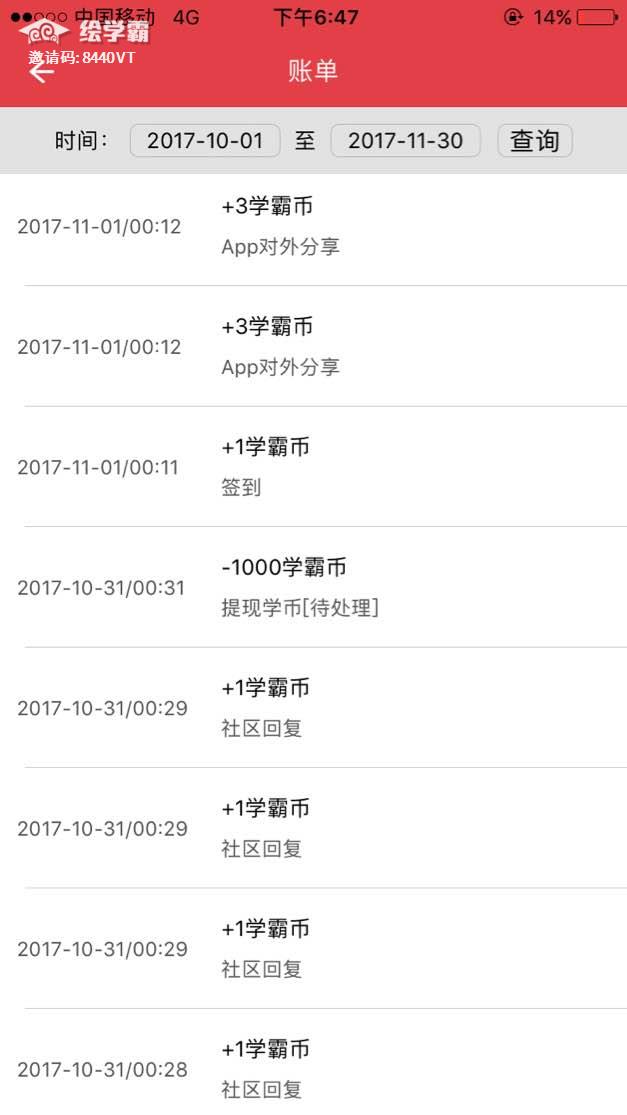Go back using the white arrow

click(41, 73)
